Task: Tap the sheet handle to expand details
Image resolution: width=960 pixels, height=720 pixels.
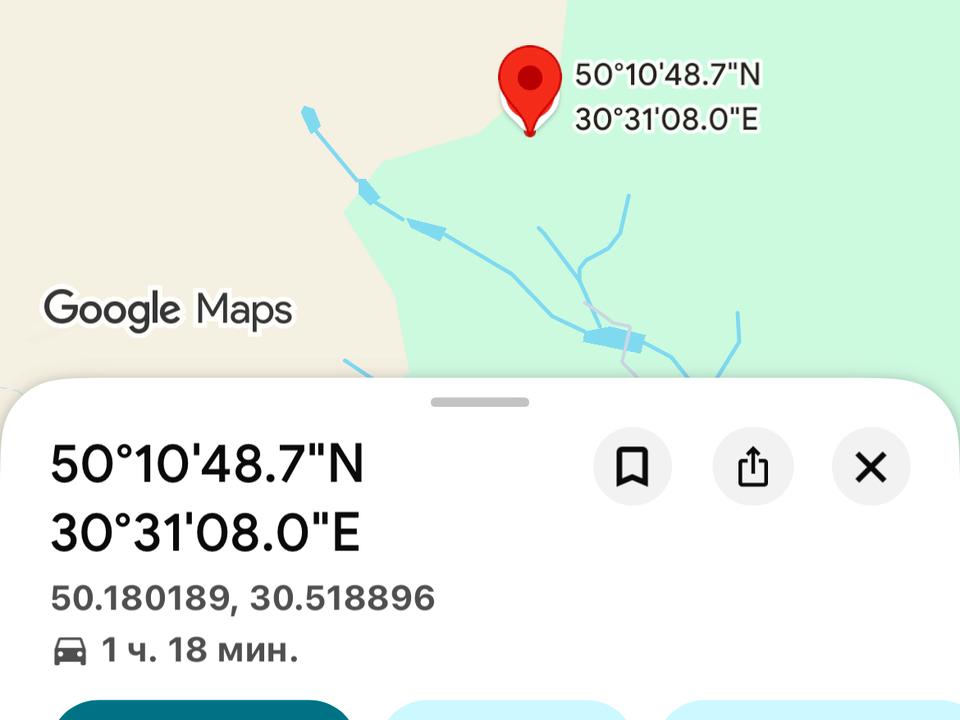Action: click(480, 402)
